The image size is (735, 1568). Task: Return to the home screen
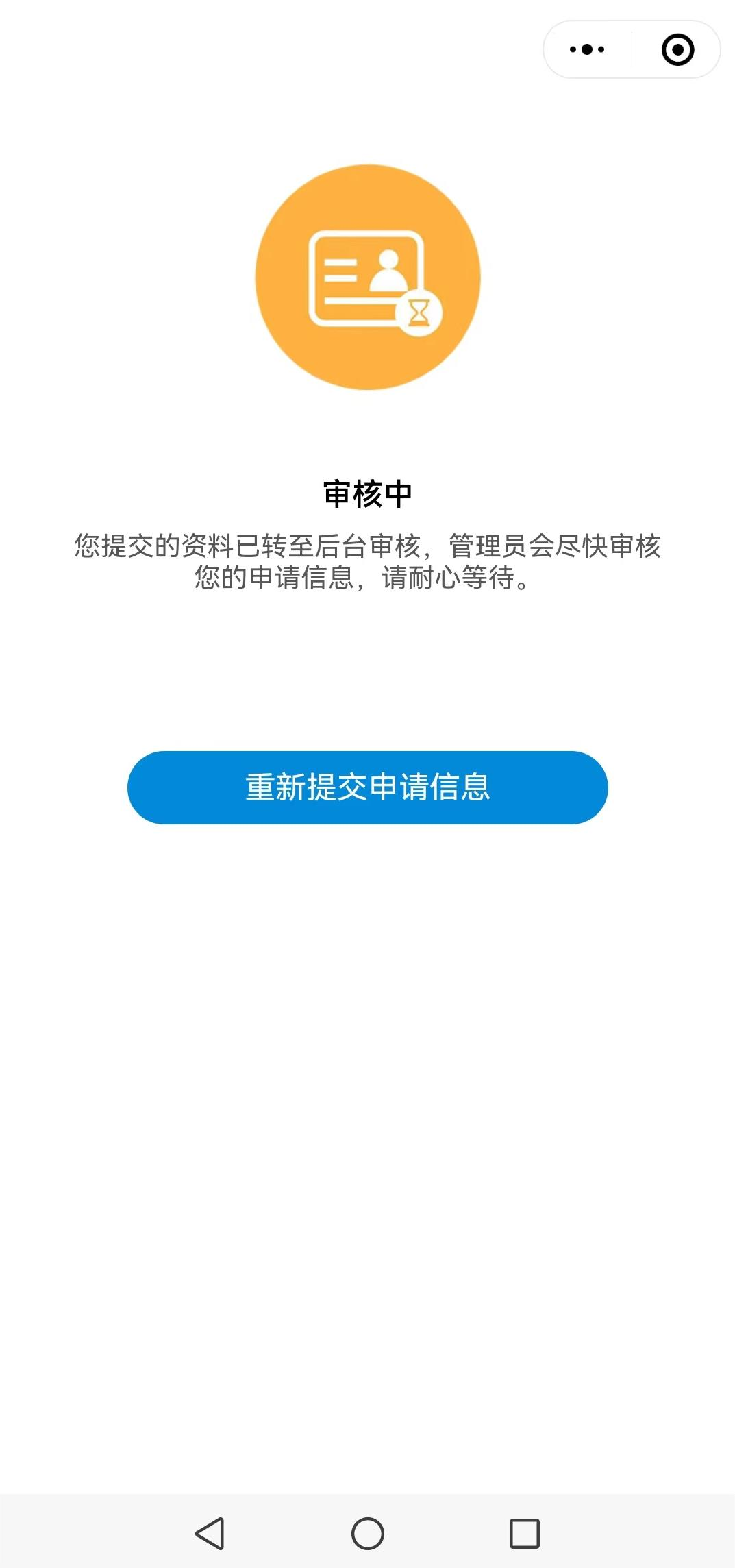click(x=368, y=1533)
